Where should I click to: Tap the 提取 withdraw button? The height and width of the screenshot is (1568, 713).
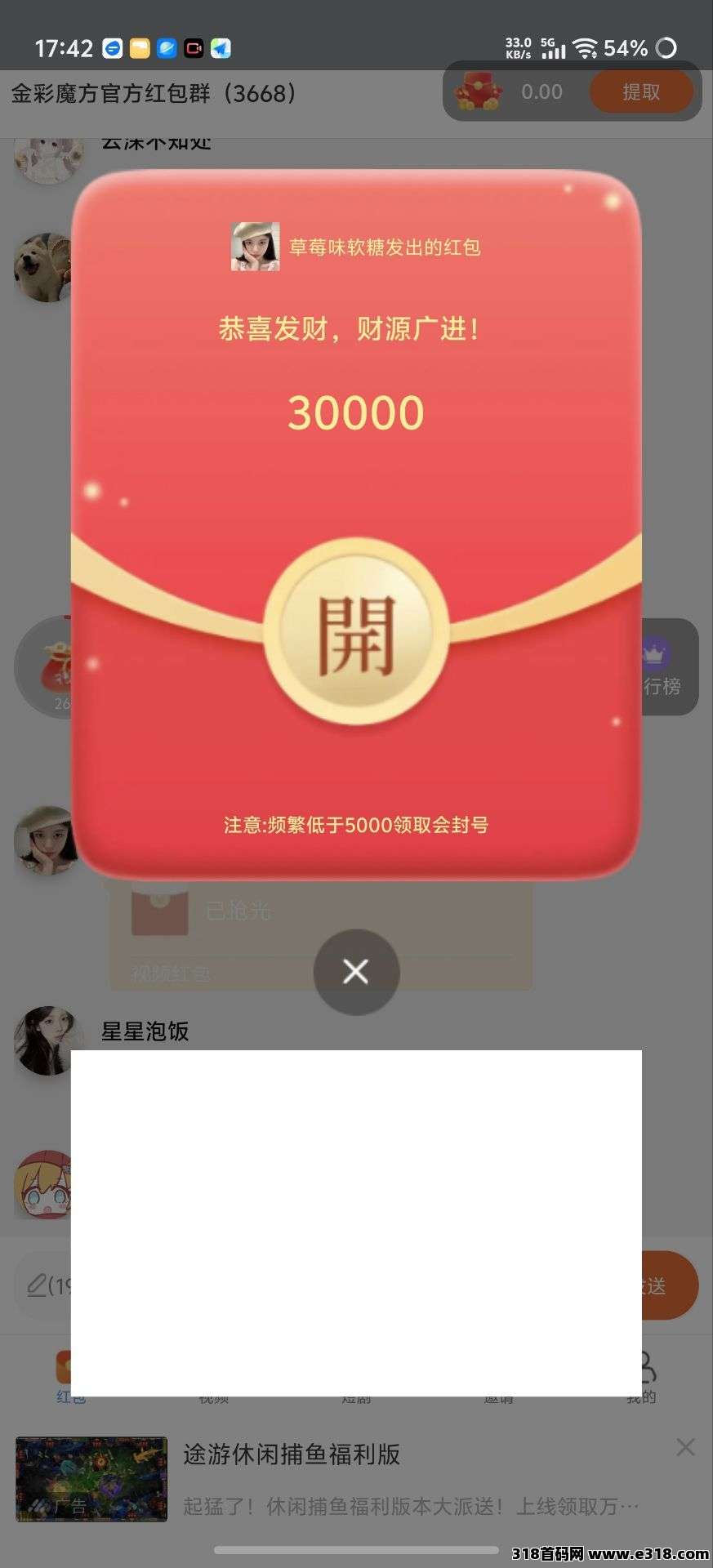click(641, 92)
